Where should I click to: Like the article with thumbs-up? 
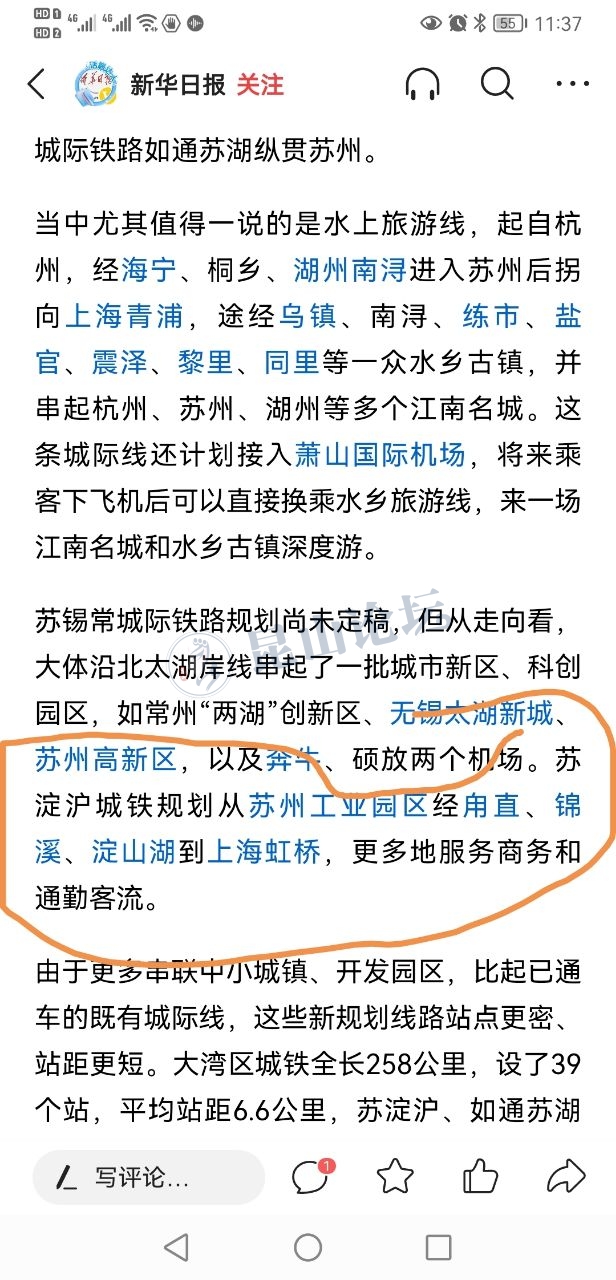[480, 1177]
